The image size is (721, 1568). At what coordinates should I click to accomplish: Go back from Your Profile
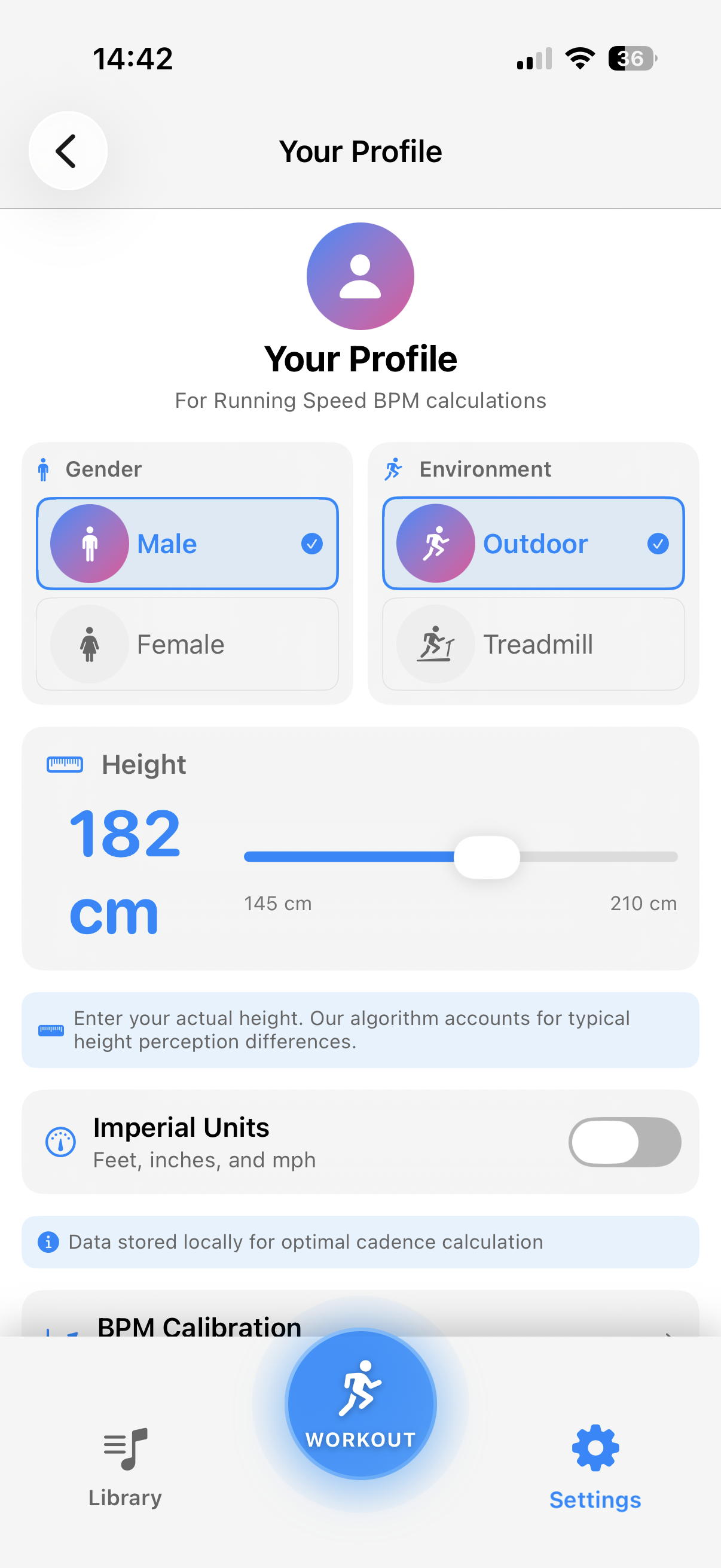pyautogui.click(x=68, y=151)
